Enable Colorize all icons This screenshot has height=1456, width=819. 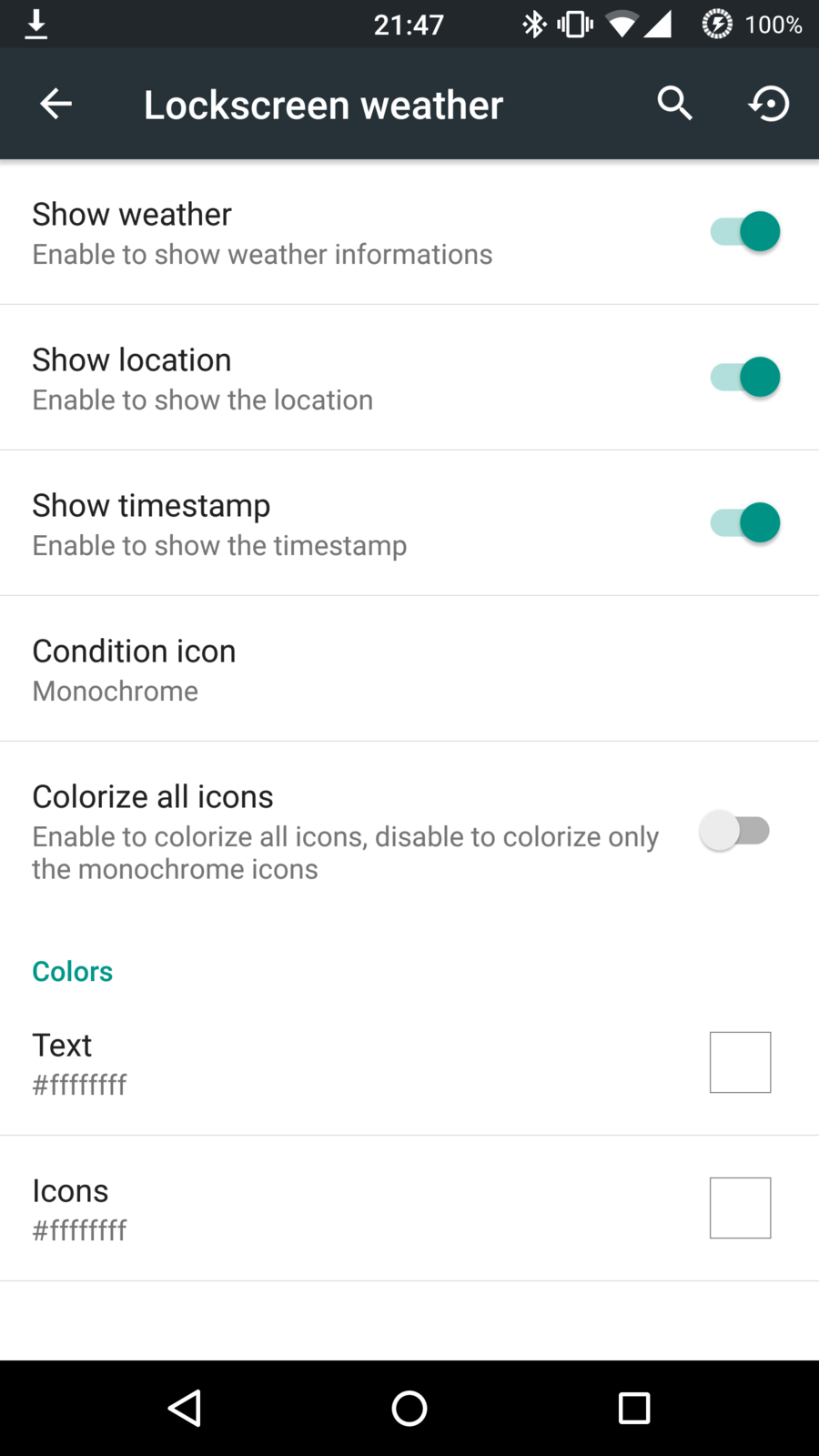pyautogui.click(x=735, y=831)
